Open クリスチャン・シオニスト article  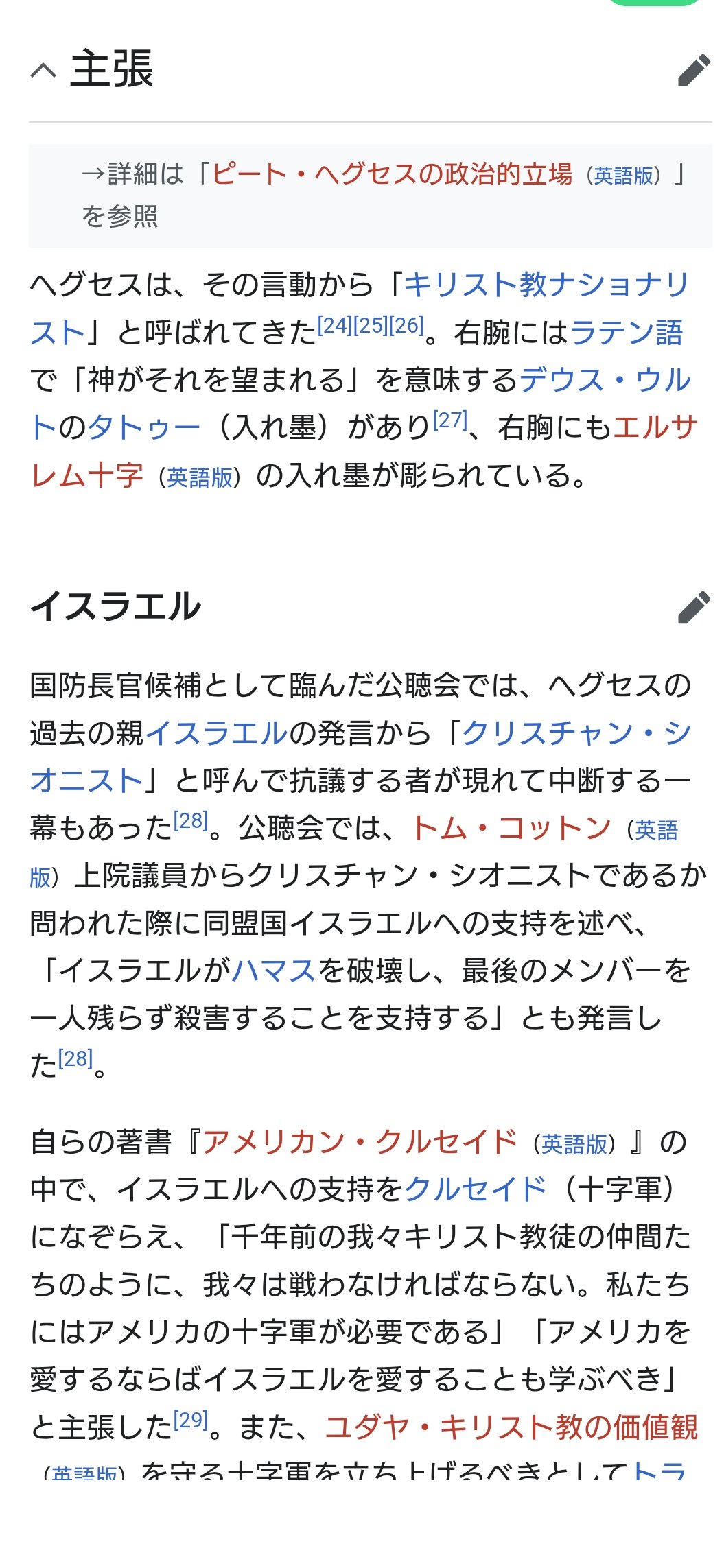point(575,733)
